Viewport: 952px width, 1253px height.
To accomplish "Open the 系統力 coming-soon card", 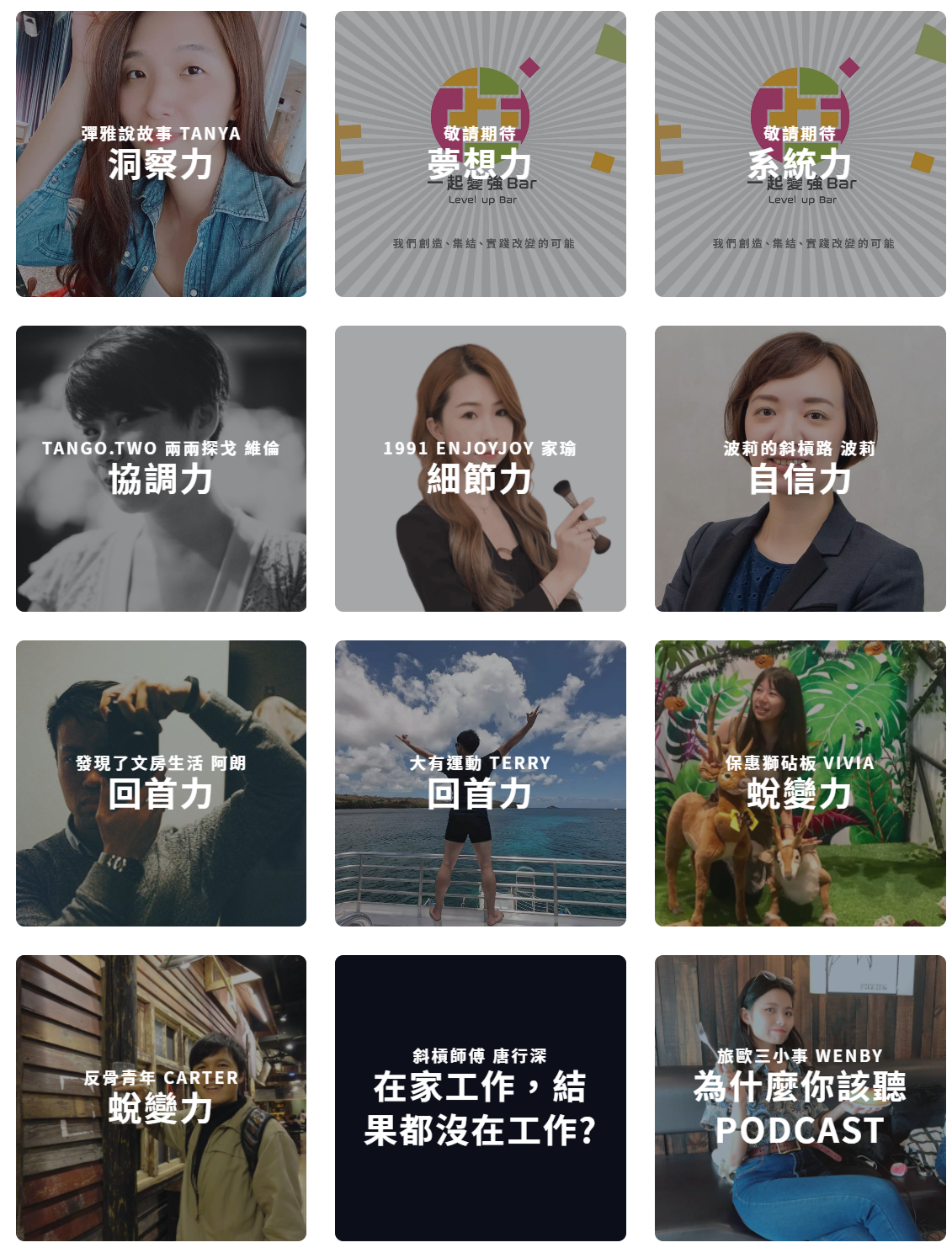I will (800, 154).
